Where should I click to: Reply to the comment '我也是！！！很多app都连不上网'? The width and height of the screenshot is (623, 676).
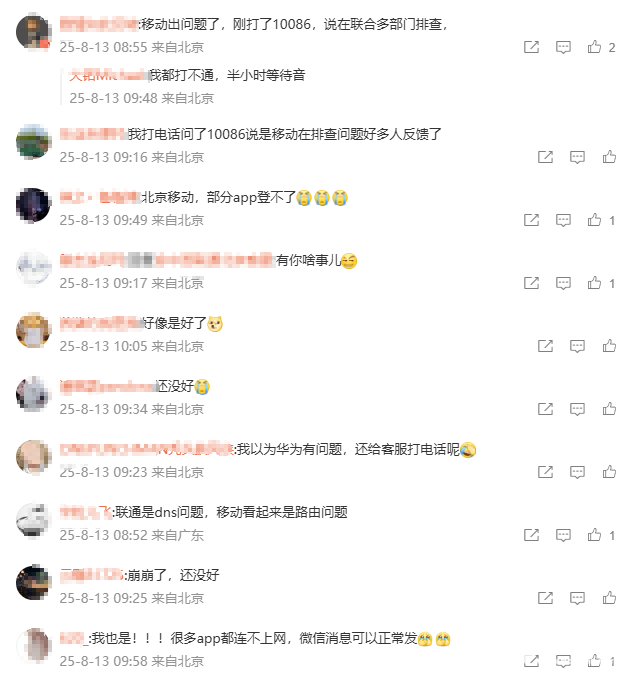(x=563, y=661)
